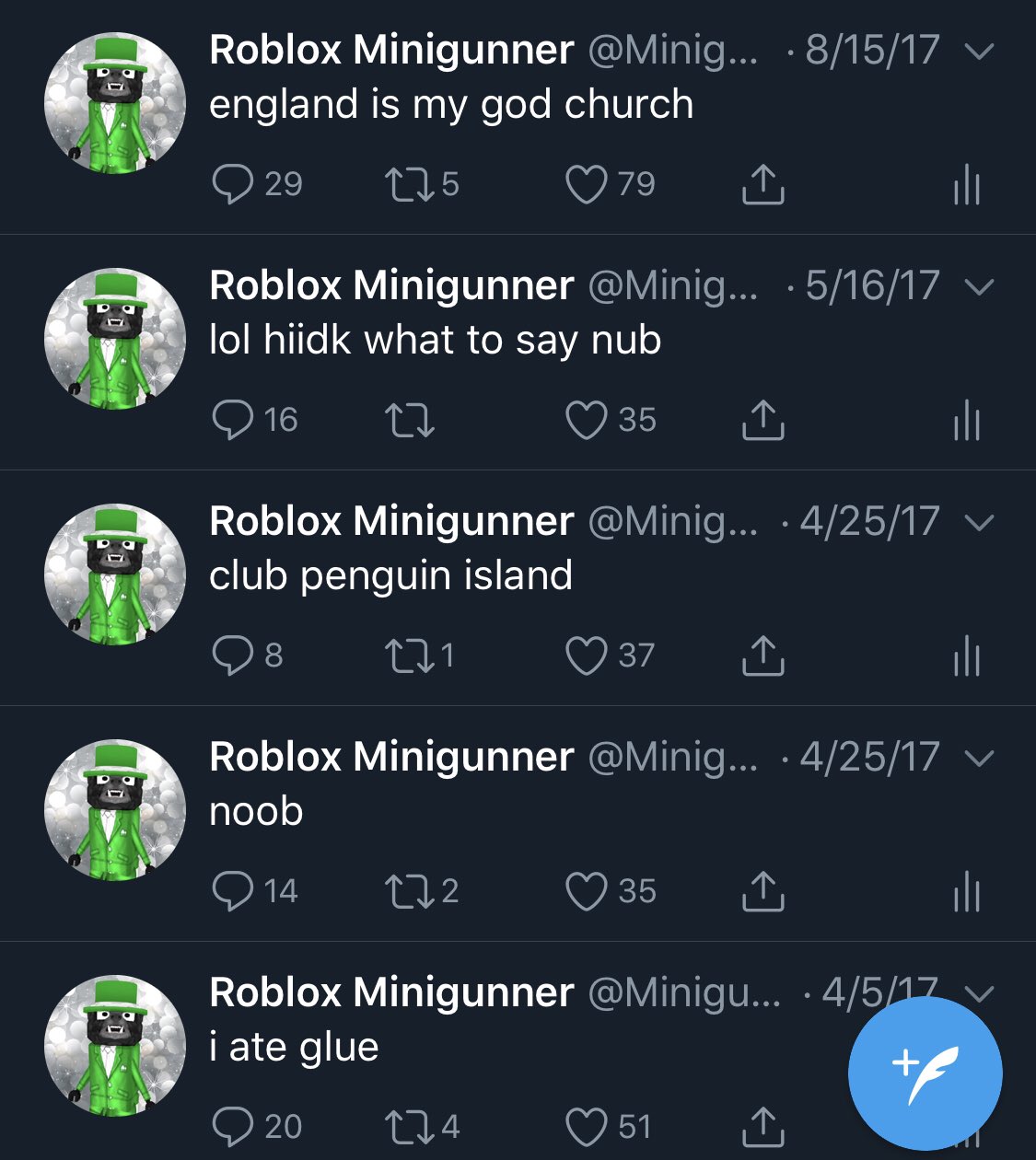Reply to the 'england is my god church' tweet

(x=232, y=184)
